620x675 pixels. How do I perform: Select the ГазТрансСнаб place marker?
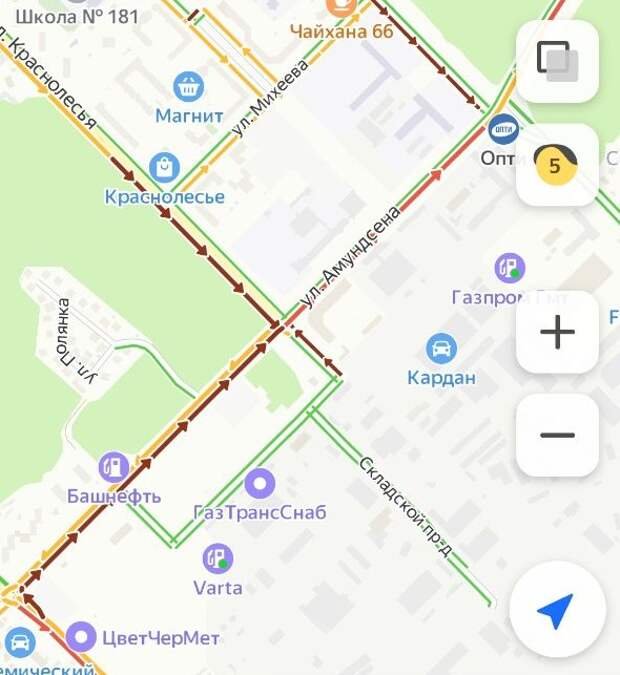[x=260, y=484]
